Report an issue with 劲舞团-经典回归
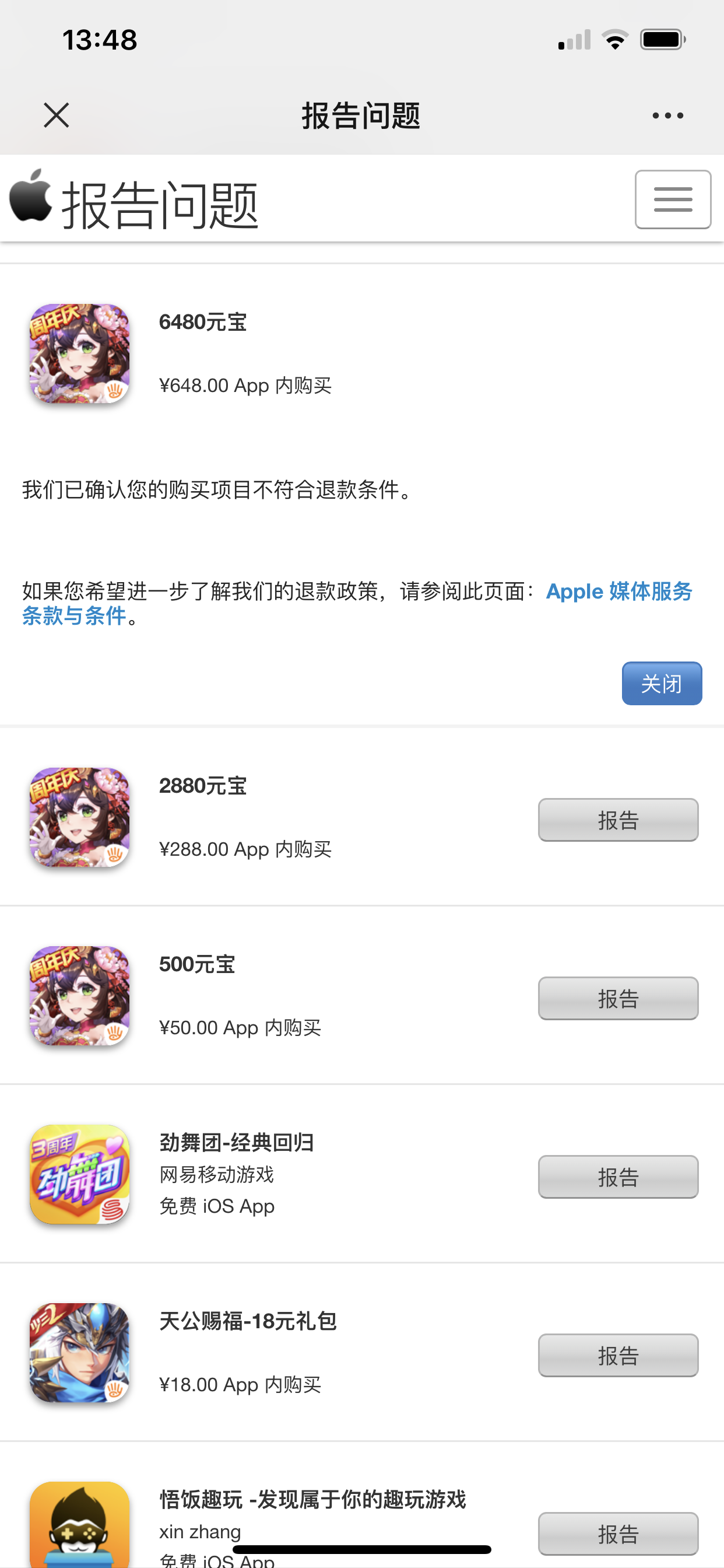 point(617,1177)
